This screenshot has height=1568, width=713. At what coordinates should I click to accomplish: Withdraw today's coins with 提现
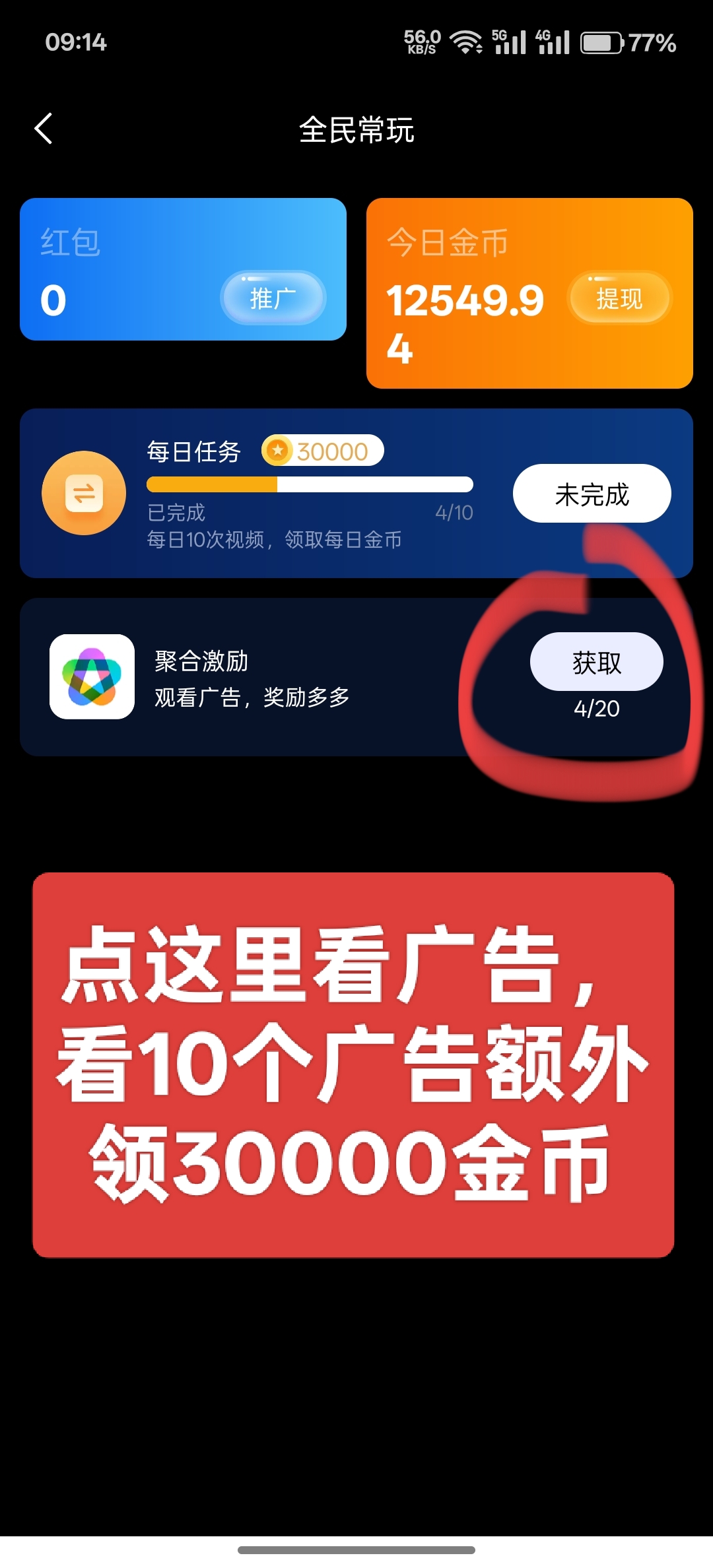619,298
